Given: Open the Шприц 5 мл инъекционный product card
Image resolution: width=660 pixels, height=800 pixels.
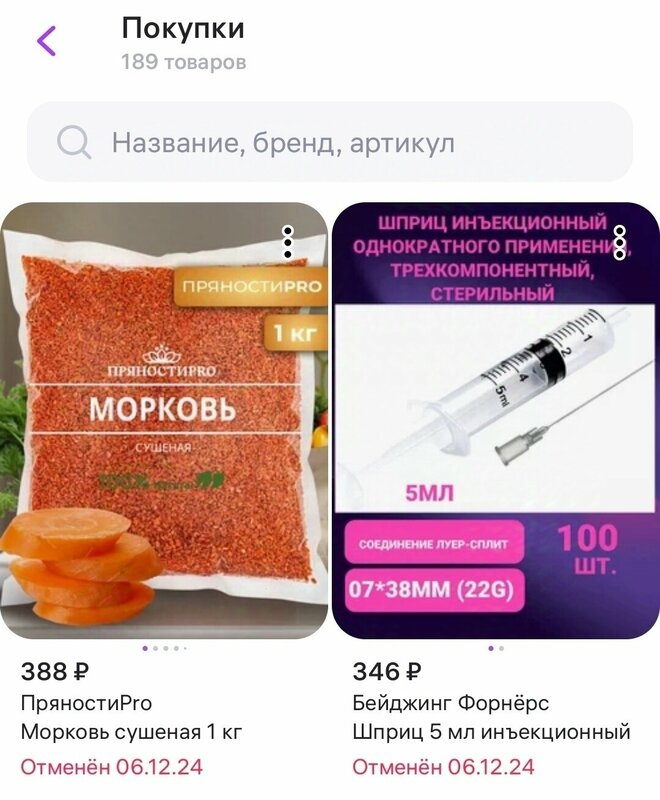Looking at the screenshot, I should [x=495, y=421].
